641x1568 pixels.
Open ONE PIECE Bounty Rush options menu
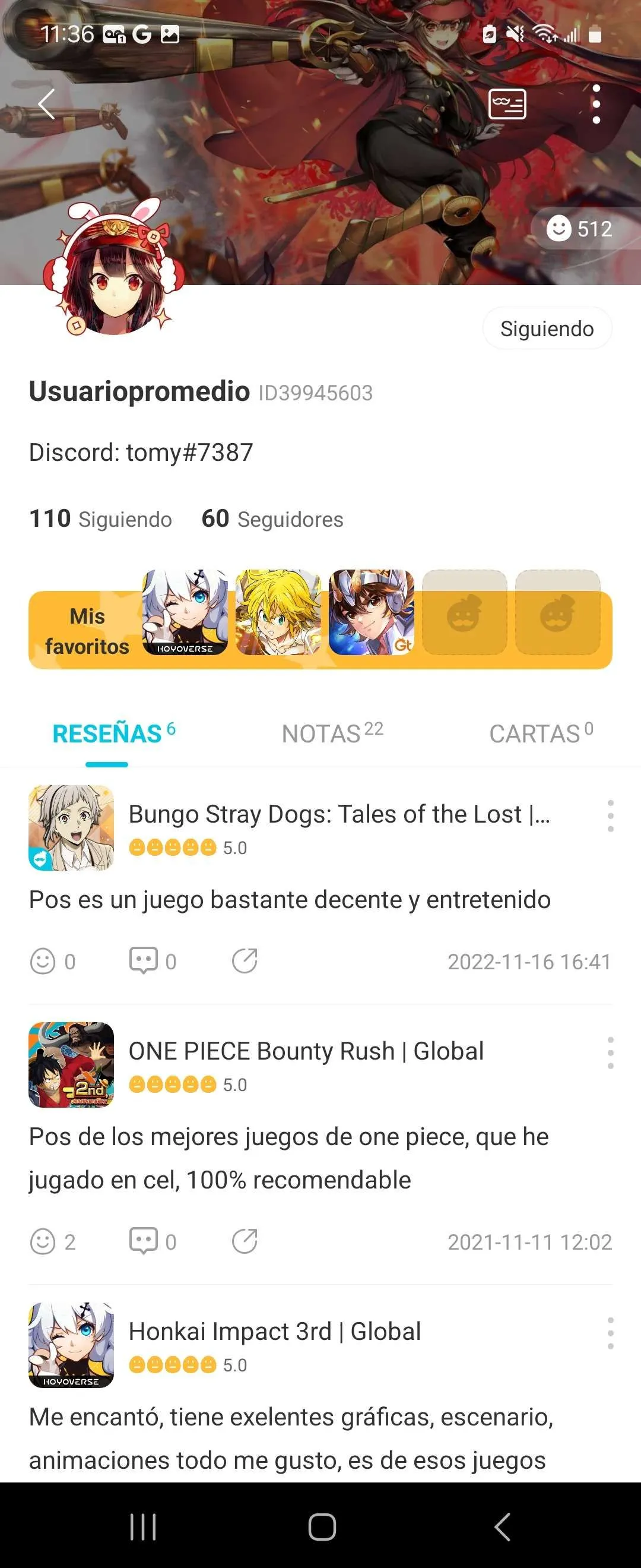point(610,1052)
